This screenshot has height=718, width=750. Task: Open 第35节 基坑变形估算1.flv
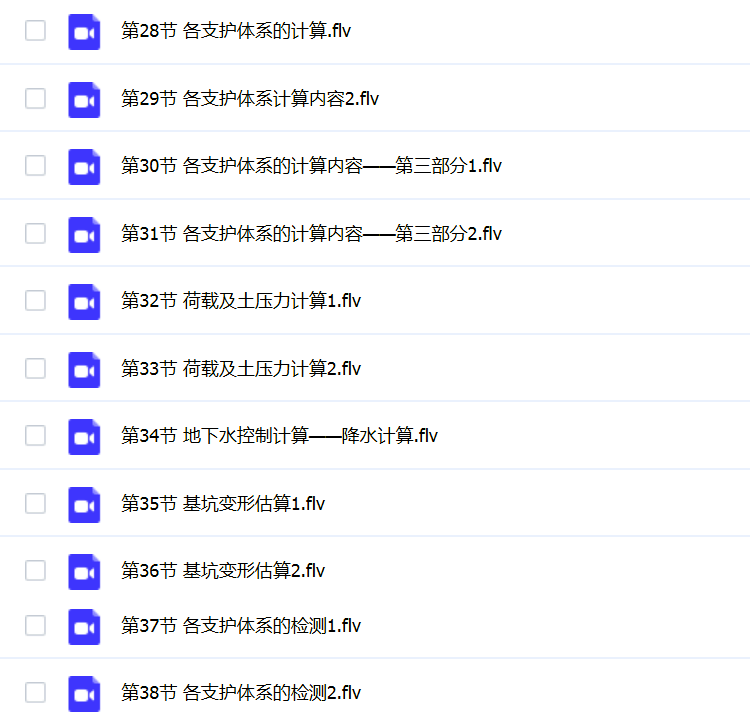point(223,504)
